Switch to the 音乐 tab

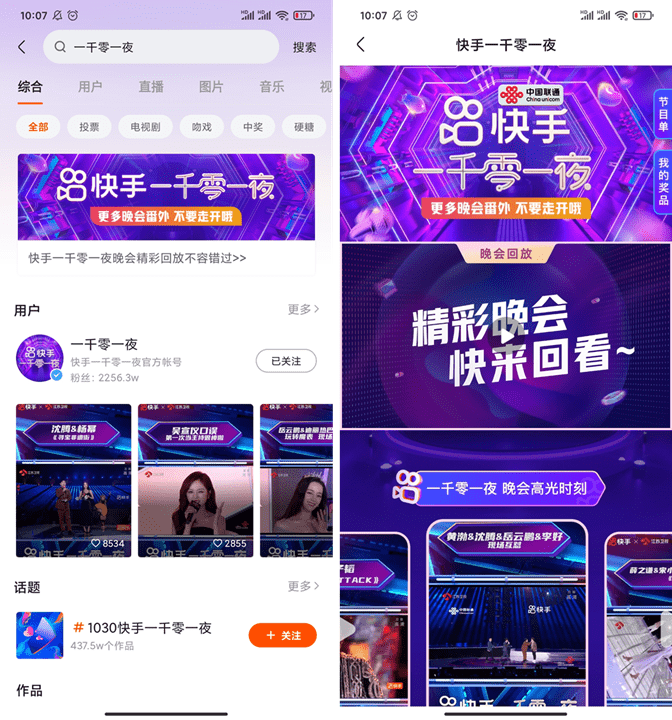click(272, 87)
